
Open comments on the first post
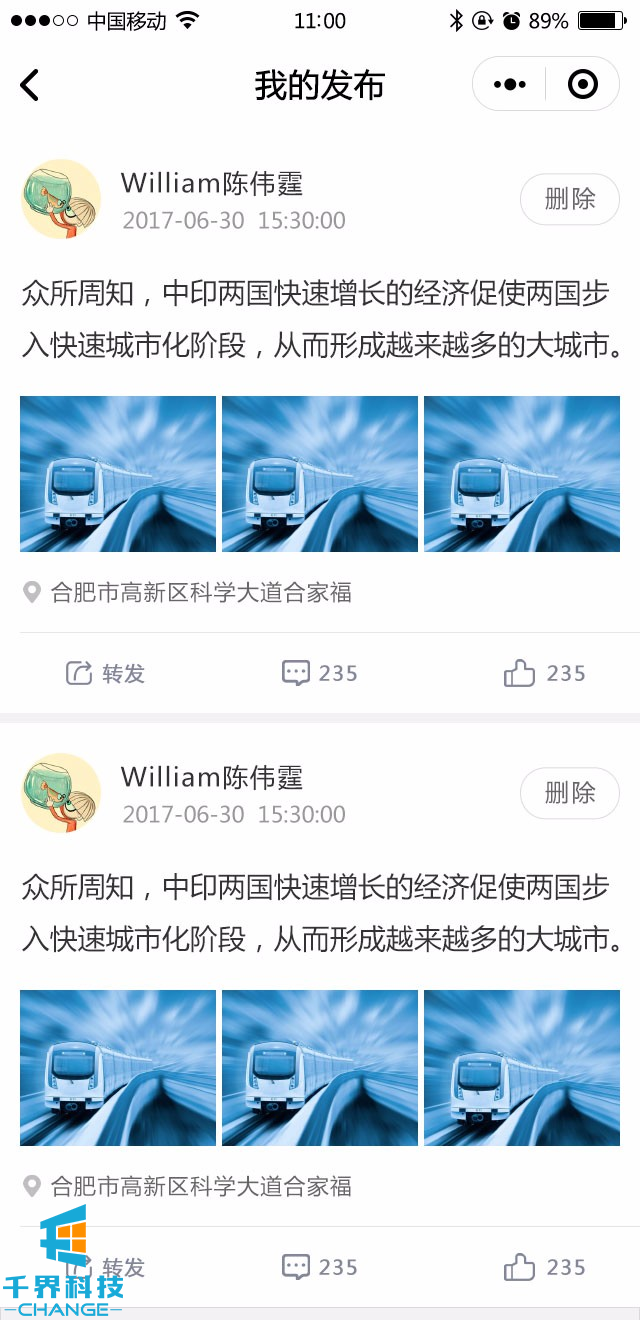tap(320, 673)
